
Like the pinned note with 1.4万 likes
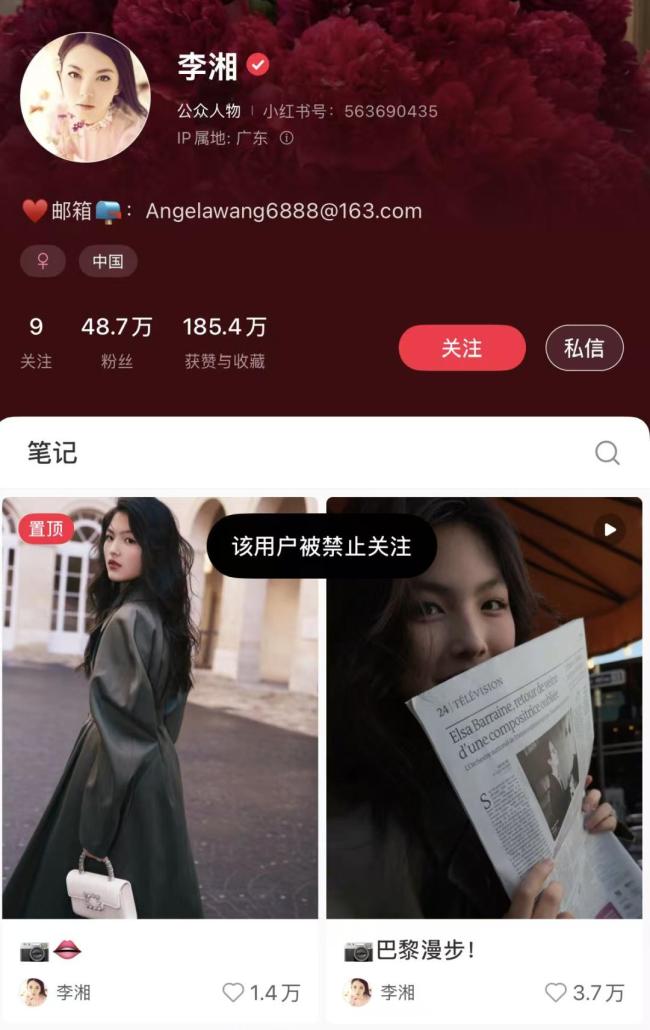[x=234, y=992]
